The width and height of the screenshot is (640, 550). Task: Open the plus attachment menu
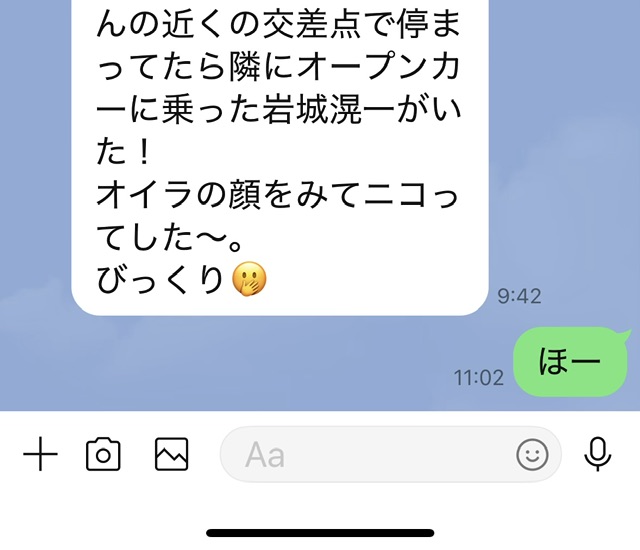(x=40, y=455)
